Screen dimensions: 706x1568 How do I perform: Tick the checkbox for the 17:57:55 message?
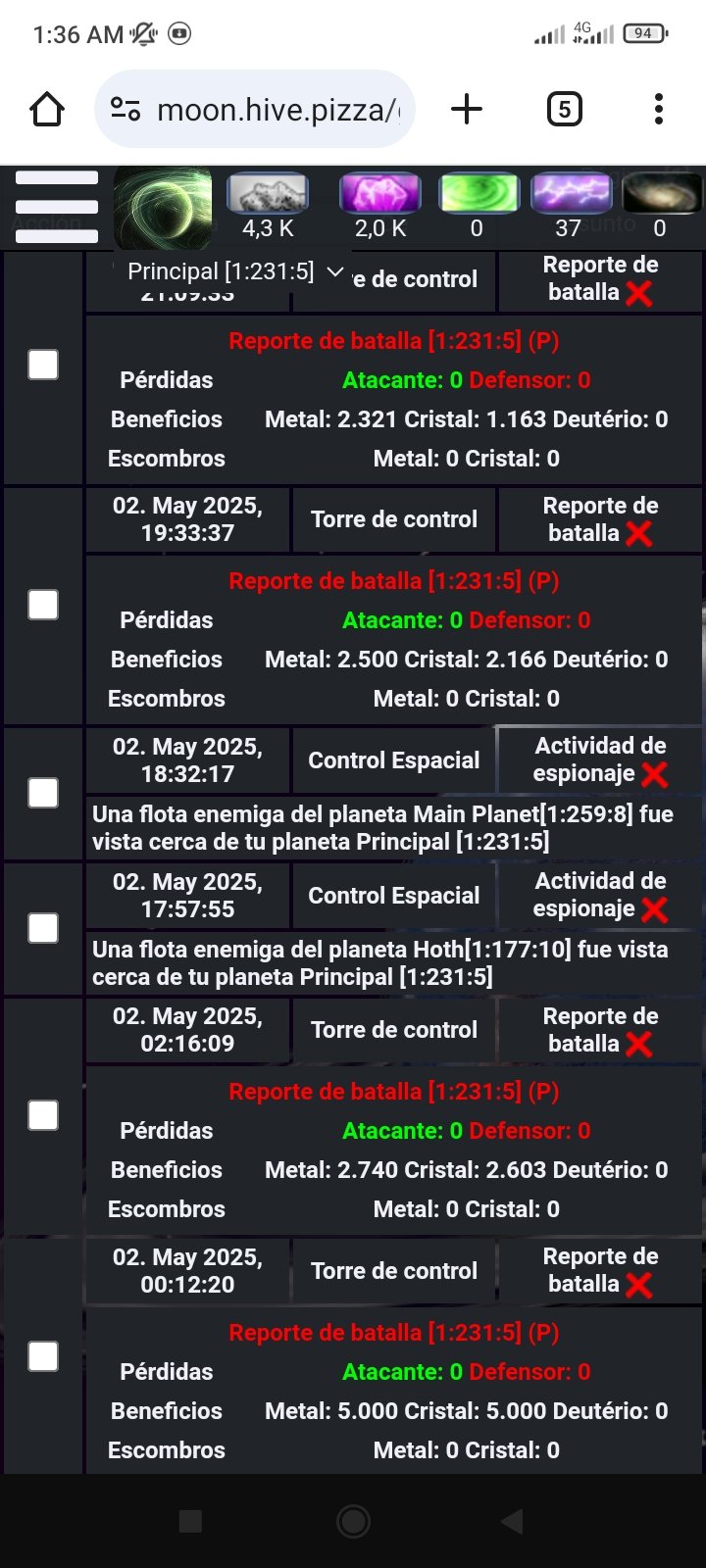click(43, 927)
